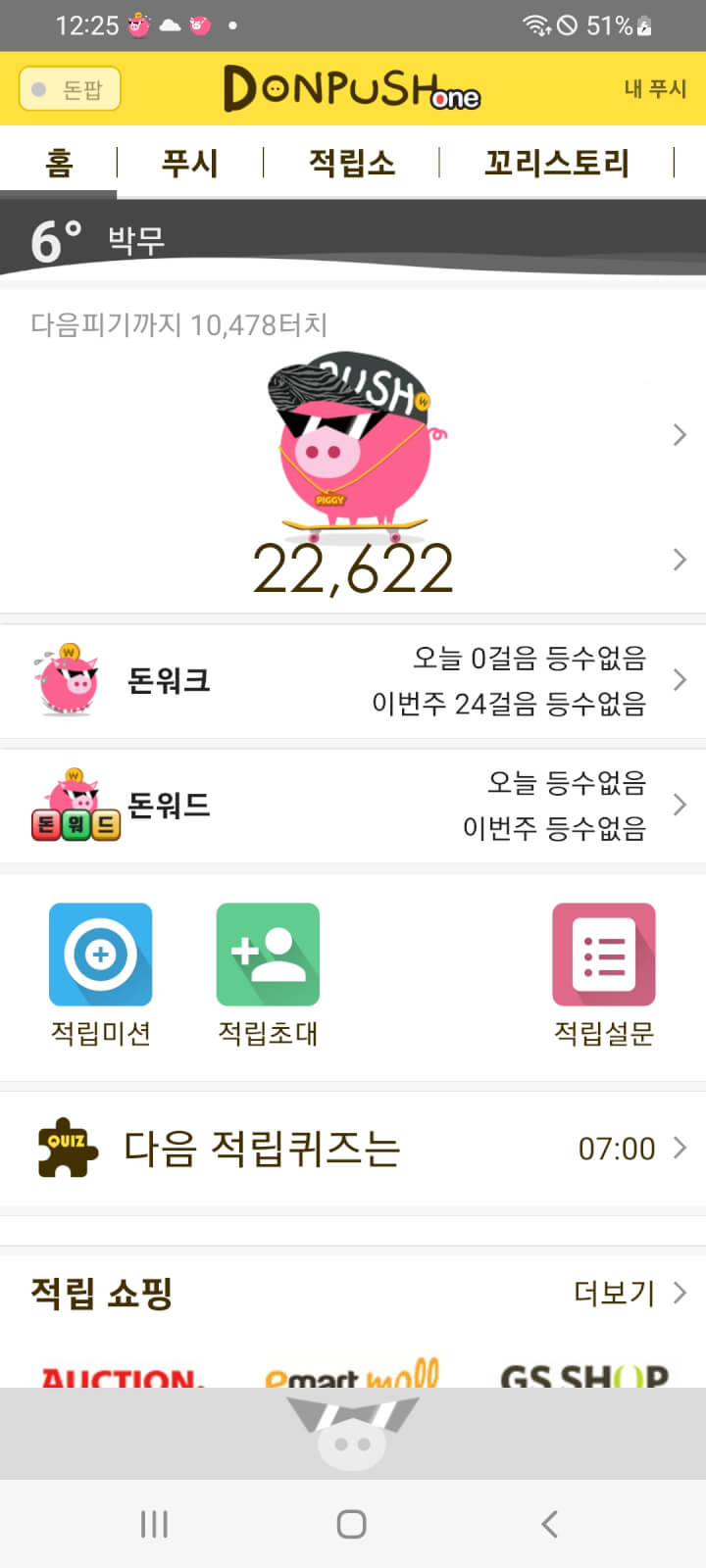
Task: Go back using the system back button
Action: [549, 1524]
